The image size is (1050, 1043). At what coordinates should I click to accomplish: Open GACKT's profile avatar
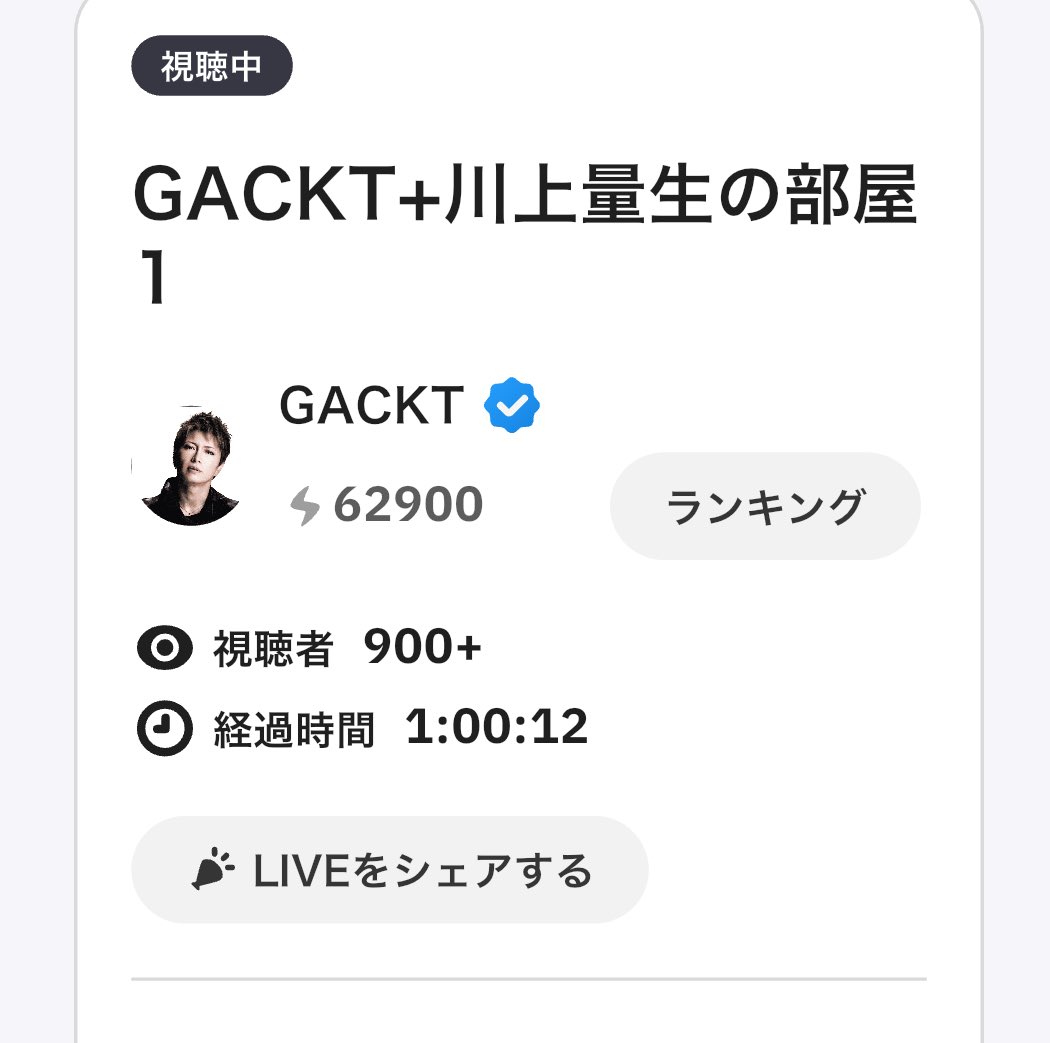click(188, 465)
